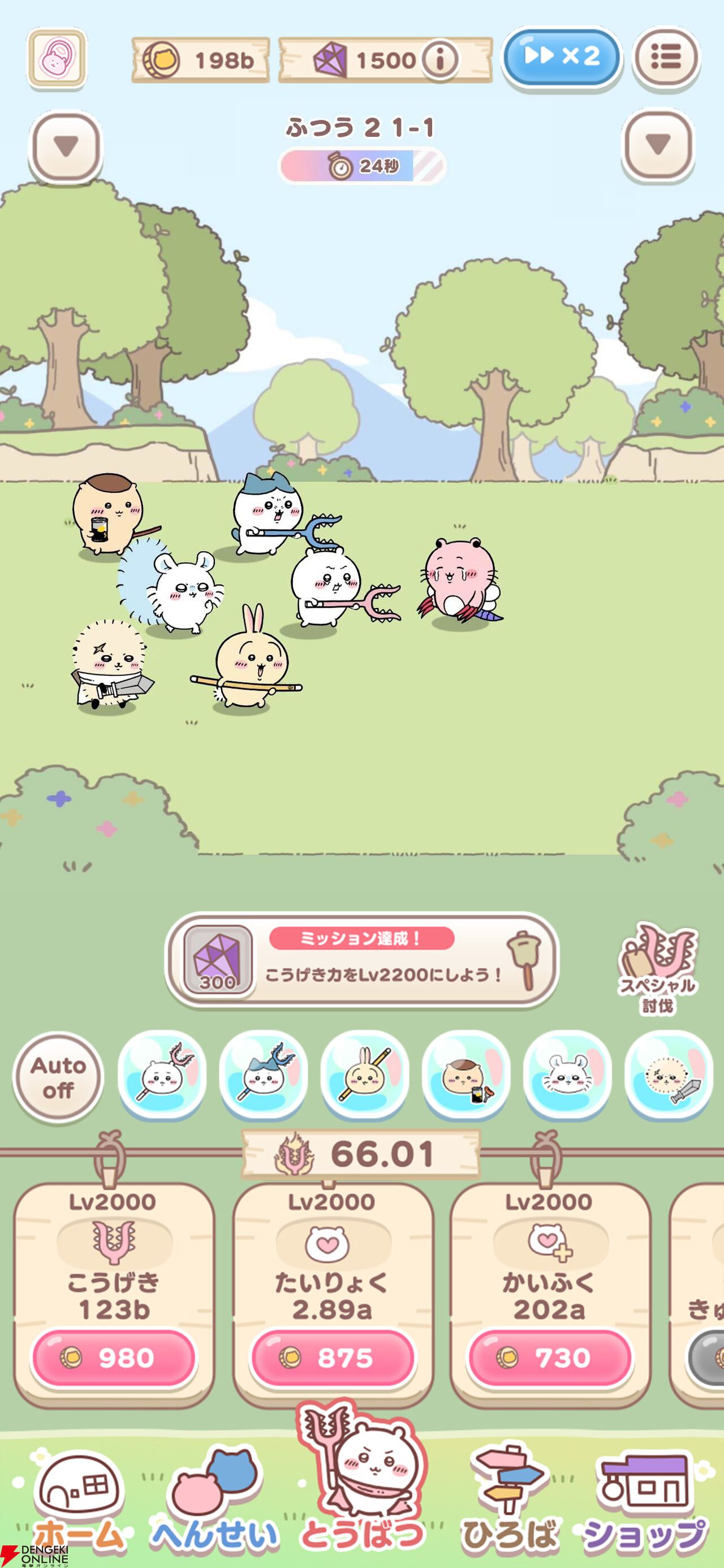Activate the rabbit skill bubble

click(x=364, y=1075)
